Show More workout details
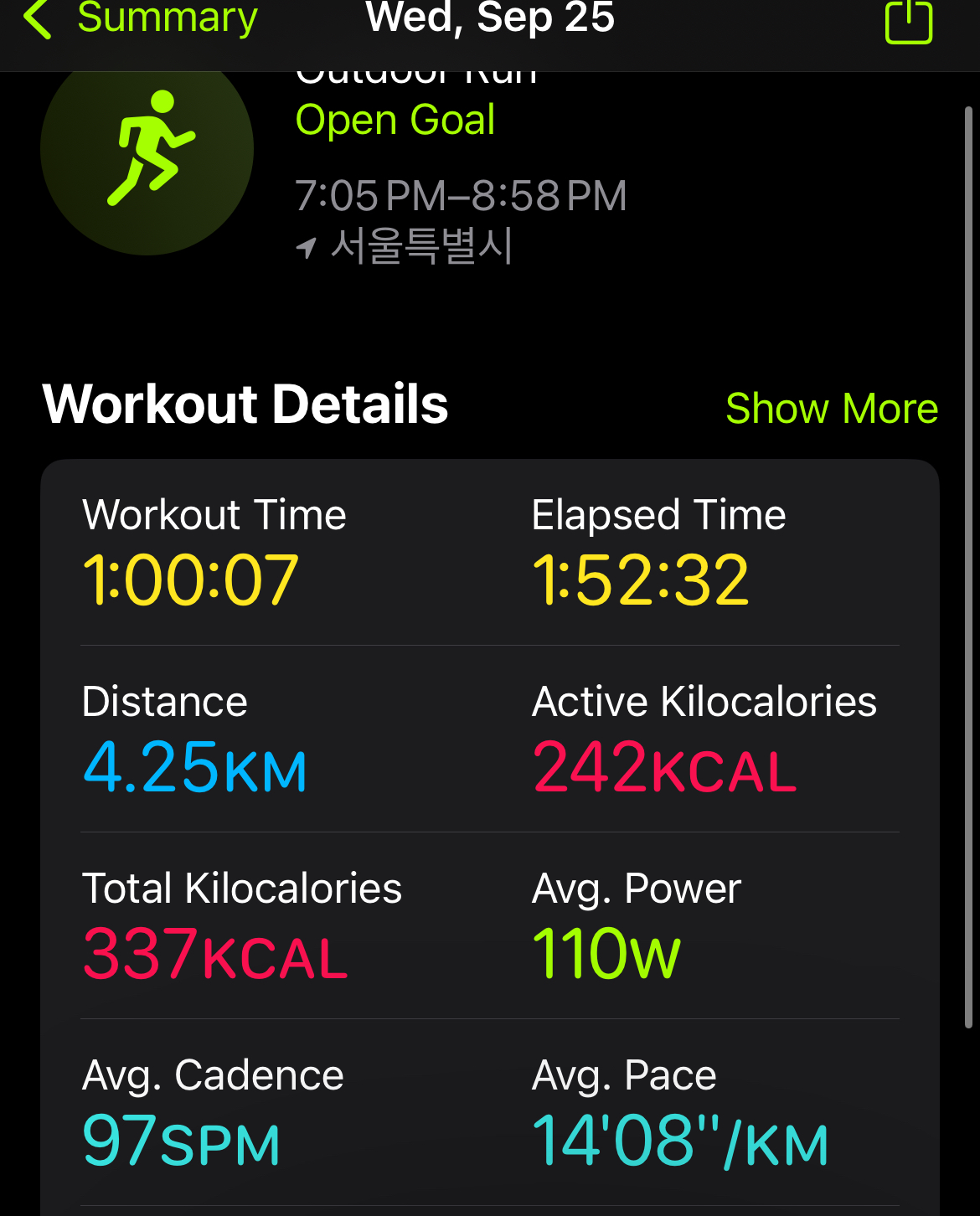Image resolution: width=980 pixels, height=1216 pixels. coord(832,409)
